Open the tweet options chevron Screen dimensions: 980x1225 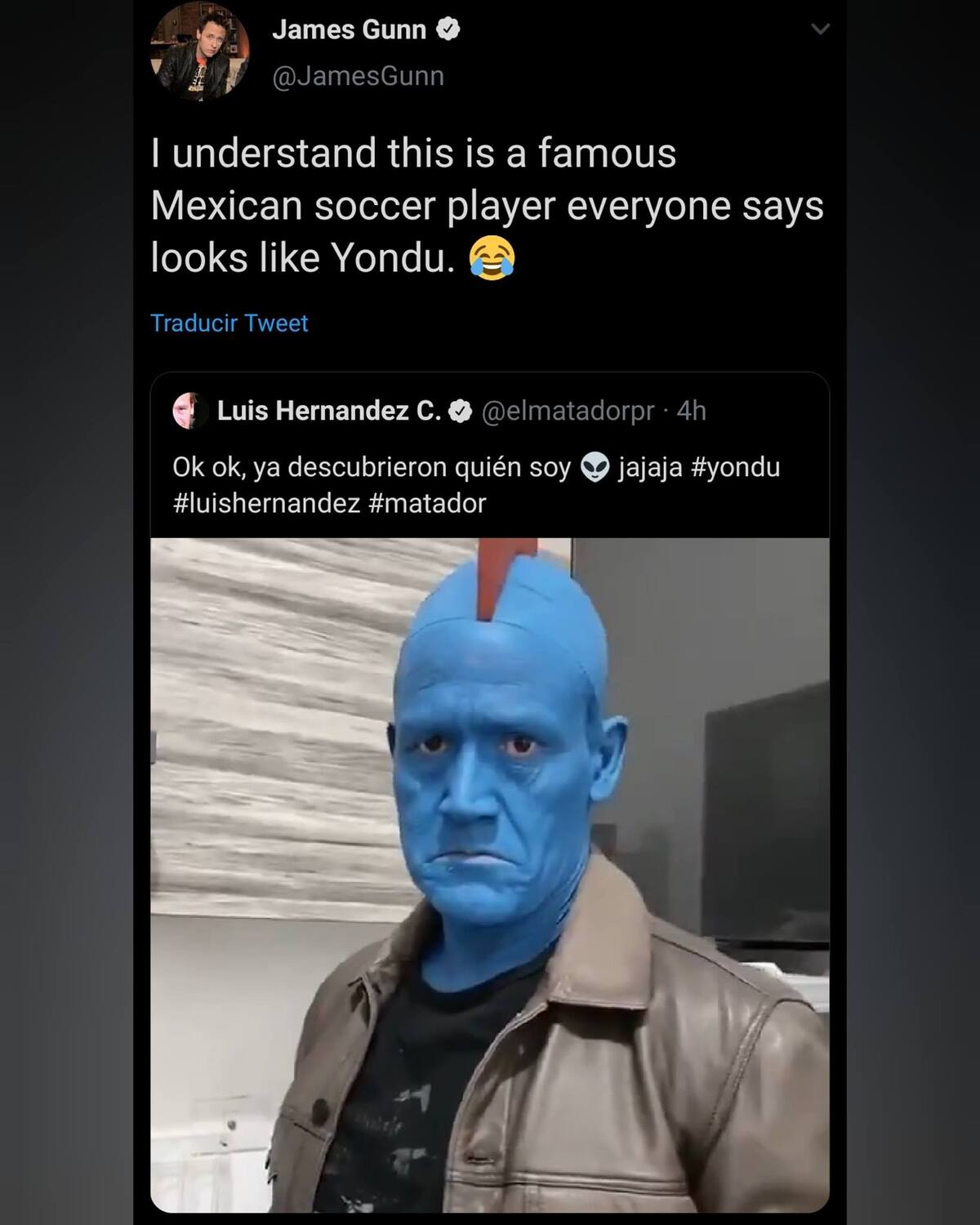pos(820,29)
